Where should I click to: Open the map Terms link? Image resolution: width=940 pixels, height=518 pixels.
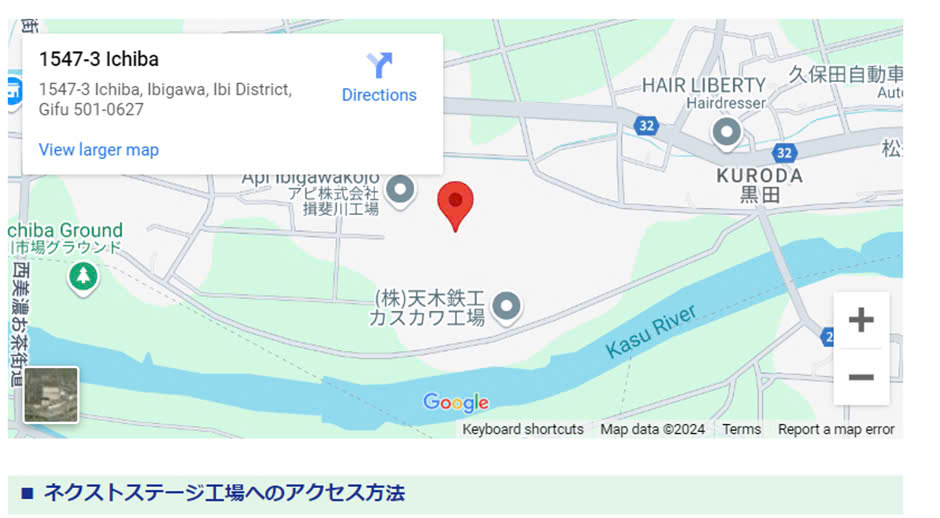click(741, 429)
